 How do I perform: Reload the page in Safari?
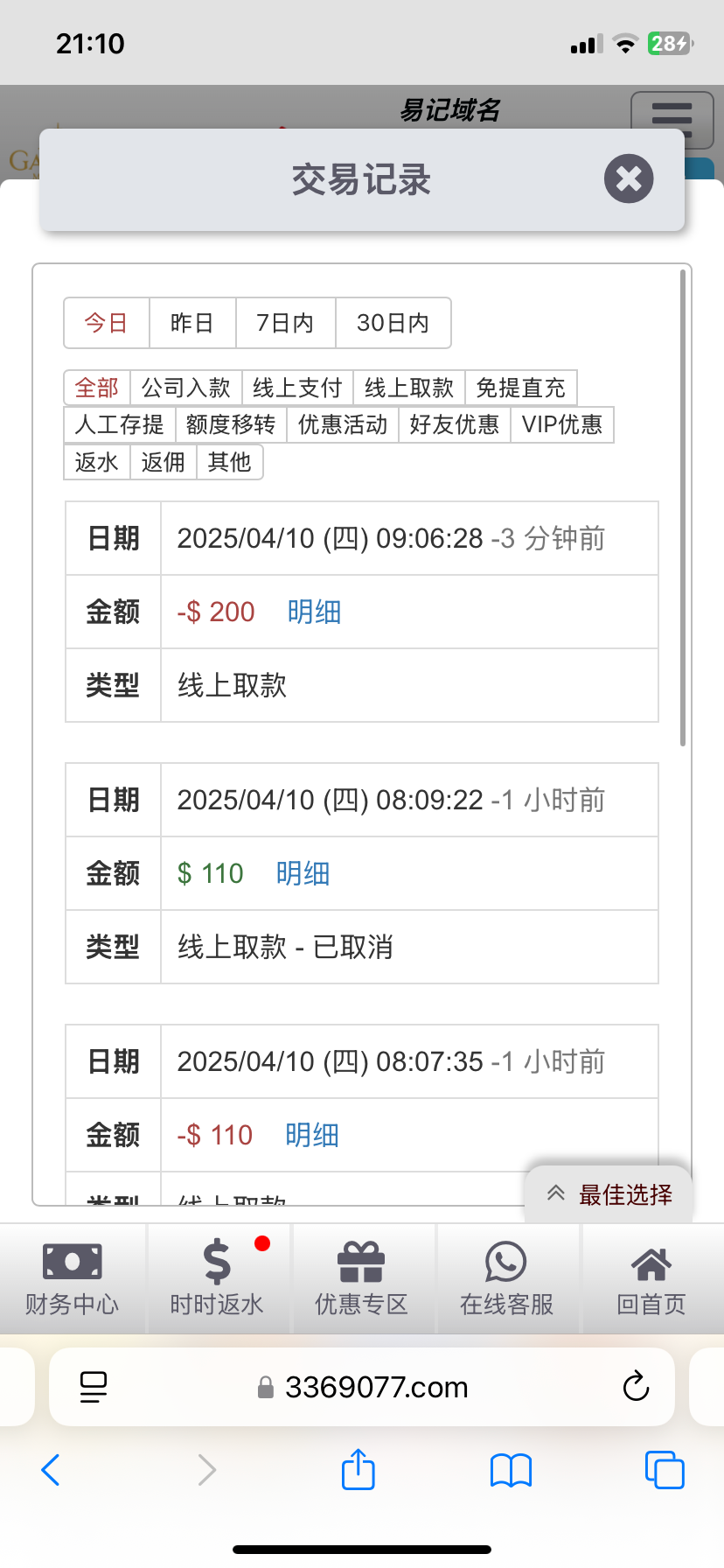(636, 1386)
